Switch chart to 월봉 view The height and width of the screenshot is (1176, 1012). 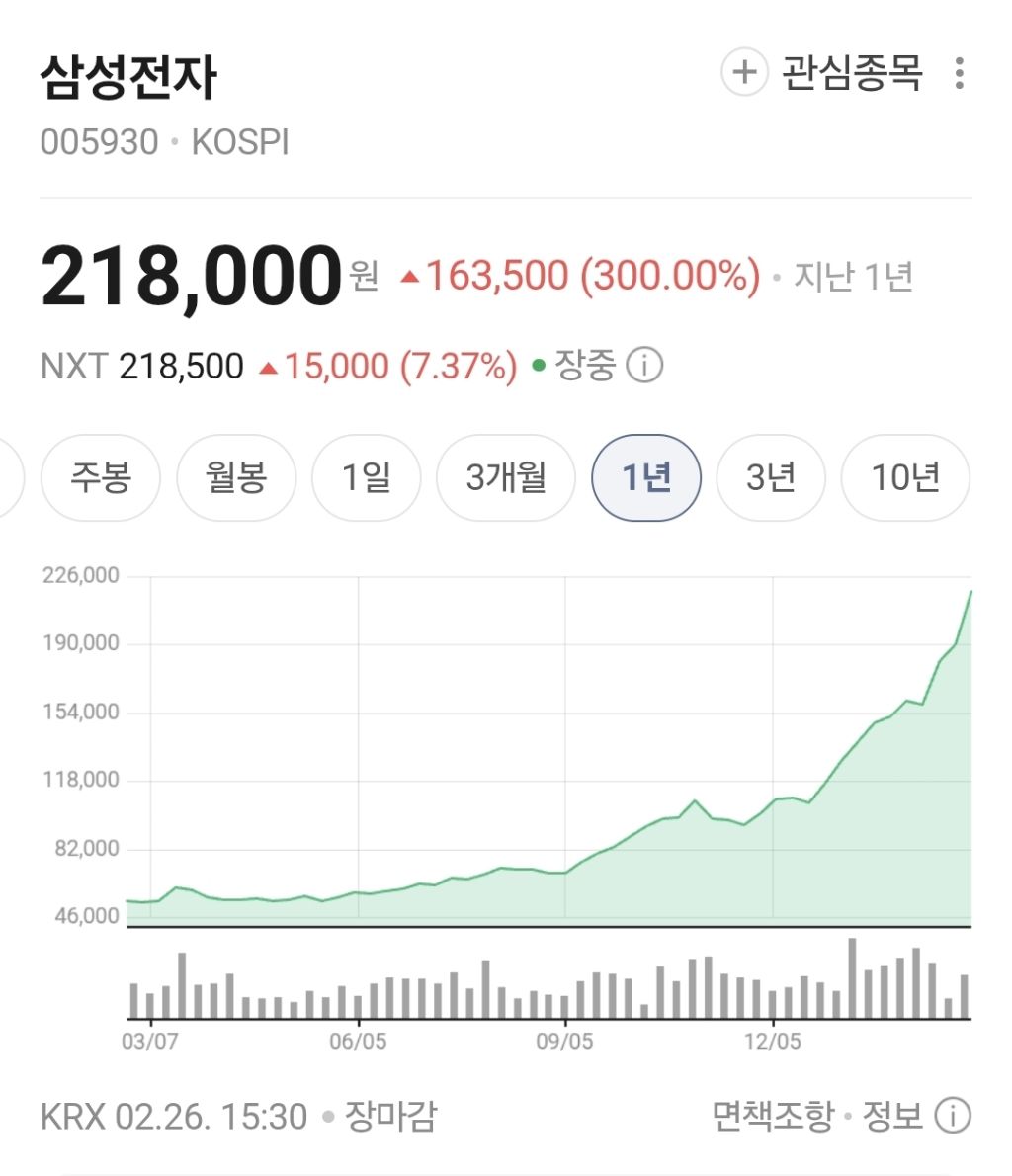(x=236, y=478)
